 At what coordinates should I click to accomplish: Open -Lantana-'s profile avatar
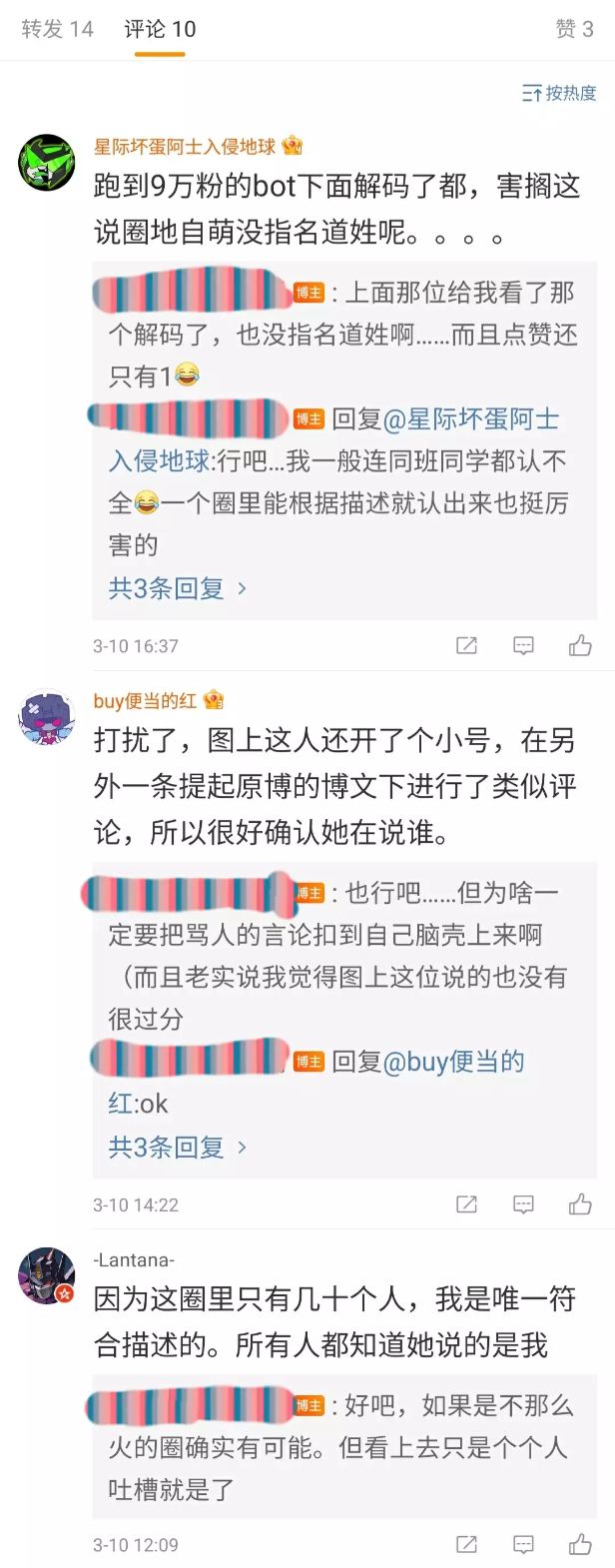[x=46, y=1275]
